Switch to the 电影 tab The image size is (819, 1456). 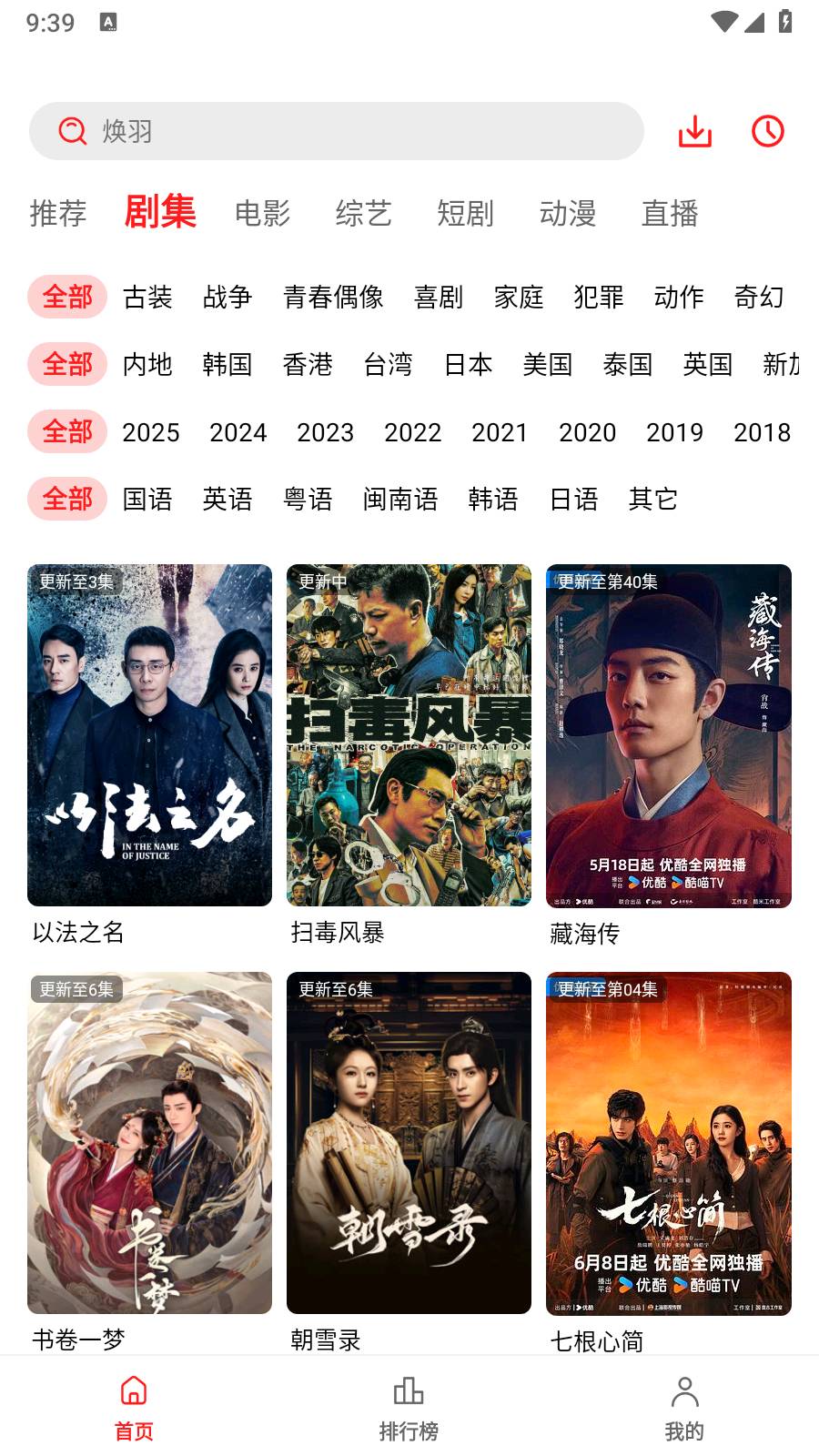(x=264, y=214)
